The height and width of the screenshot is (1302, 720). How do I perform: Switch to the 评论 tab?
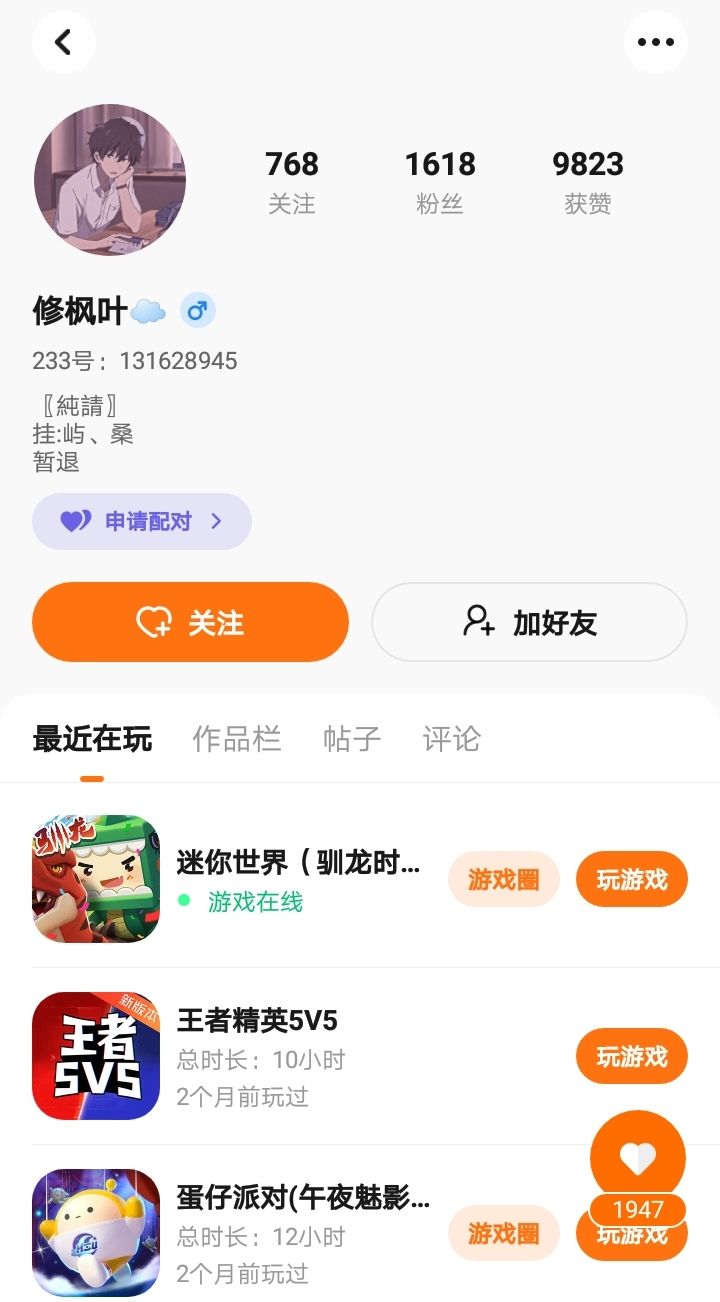tap(452, 739)
